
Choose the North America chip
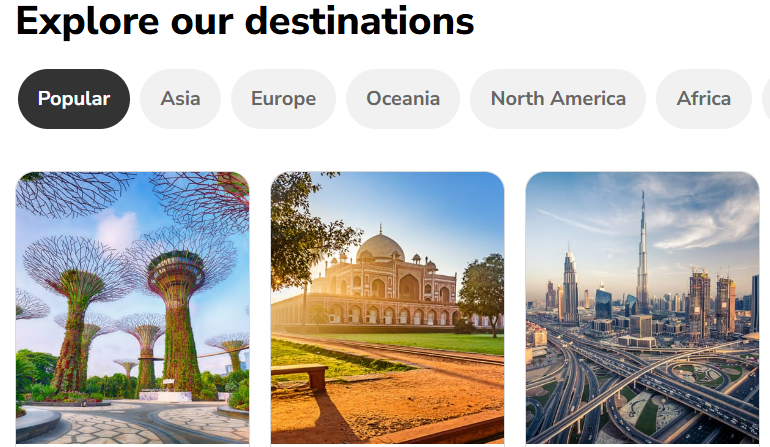[557, 99]
